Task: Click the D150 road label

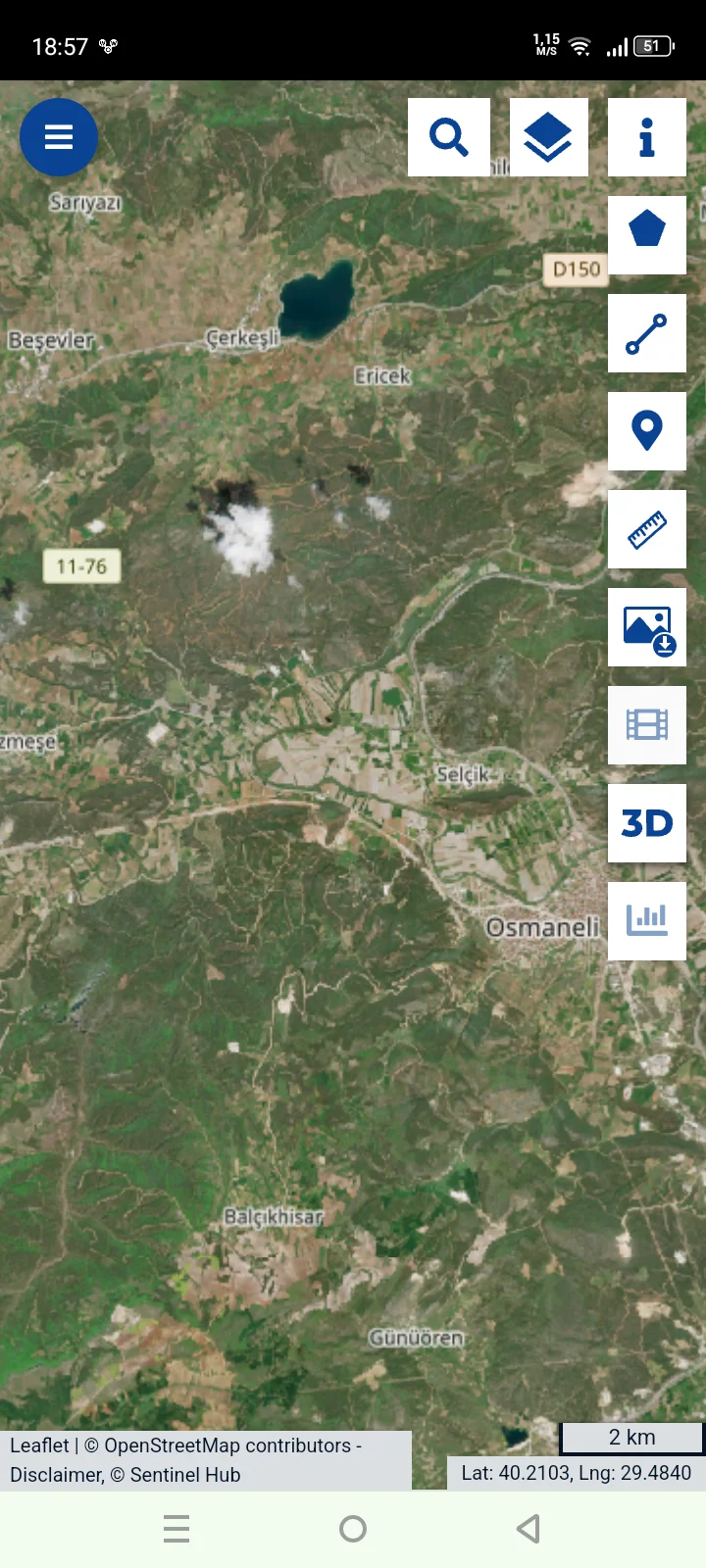Action: tap(575, 270)
